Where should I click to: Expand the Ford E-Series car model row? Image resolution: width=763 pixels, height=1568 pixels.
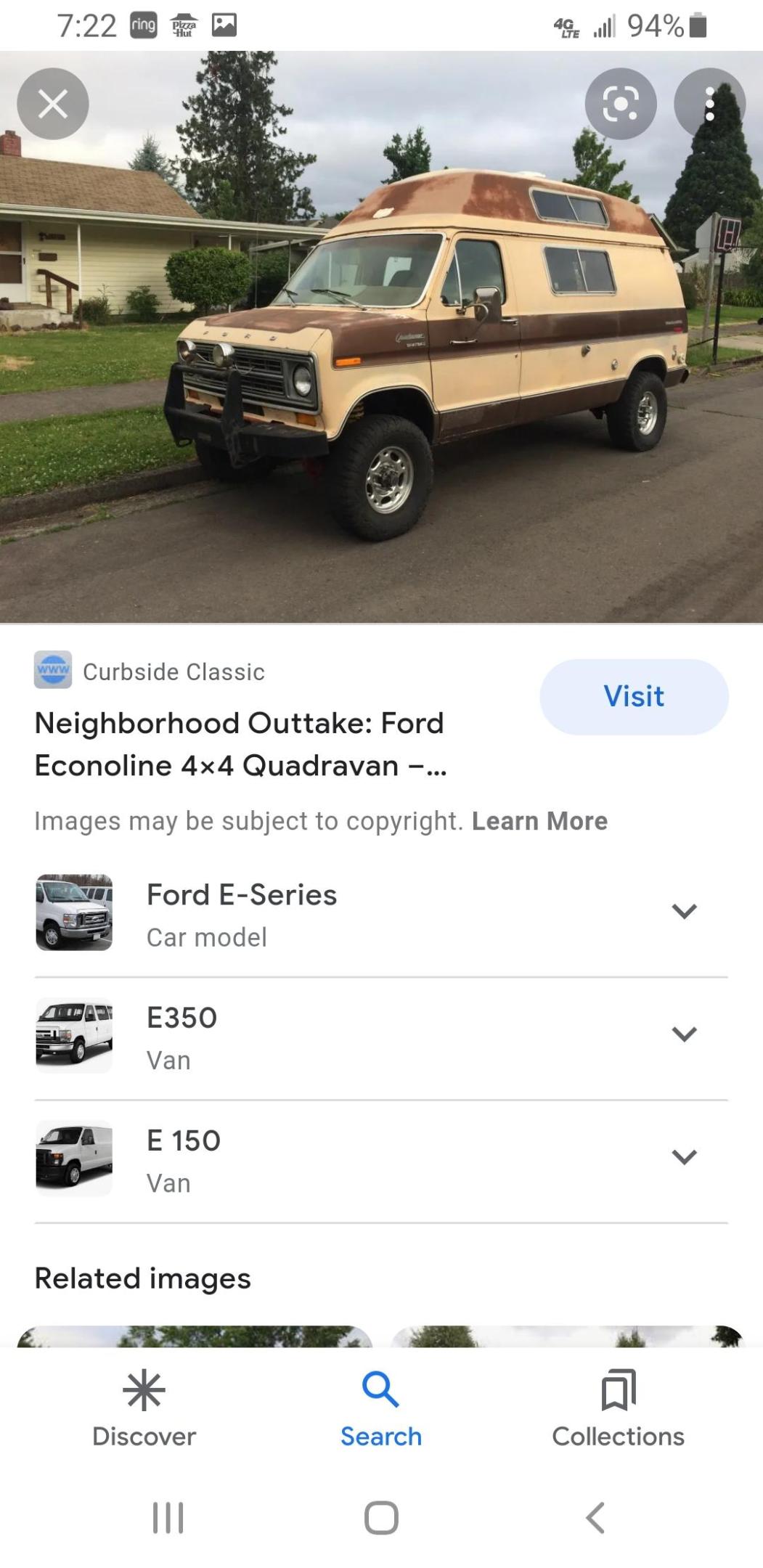(684, 912)
